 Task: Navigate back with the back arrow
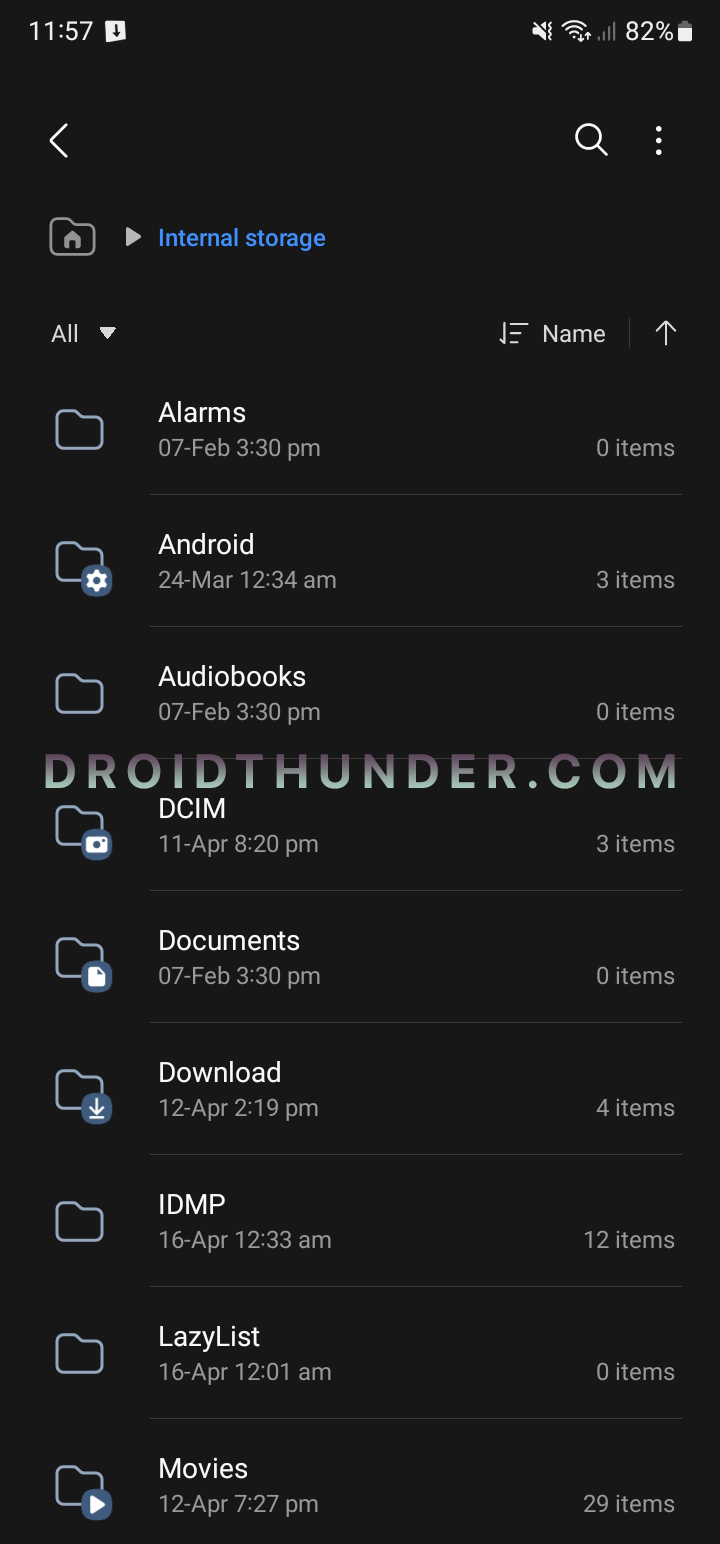coord(58,140)
